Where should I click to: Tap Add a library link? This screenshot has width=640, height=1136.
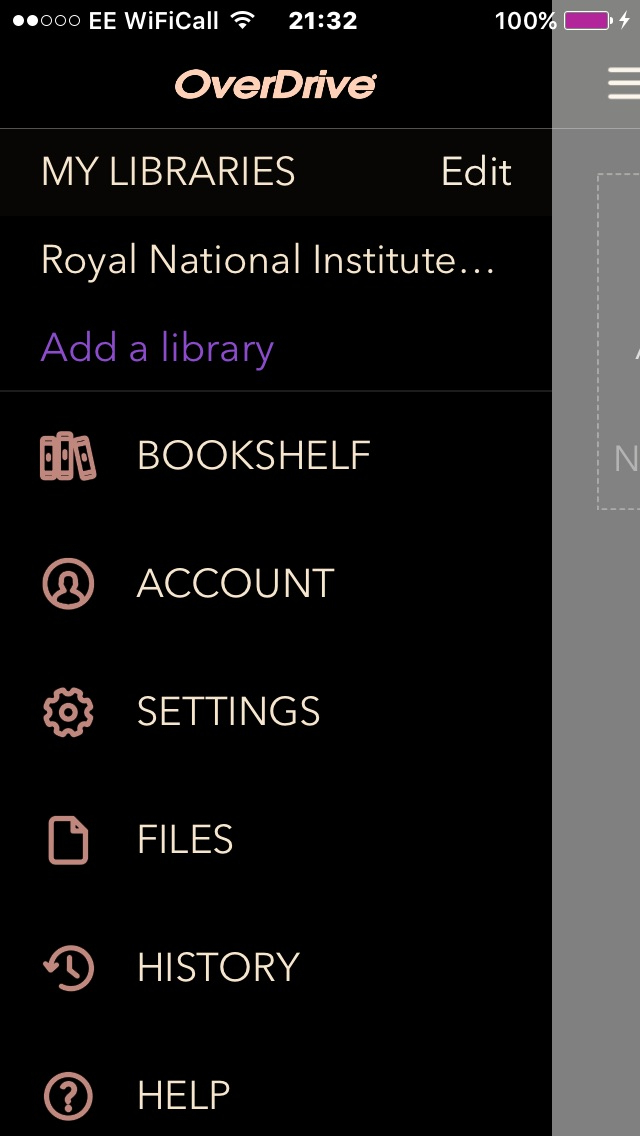tap(157, 348)
